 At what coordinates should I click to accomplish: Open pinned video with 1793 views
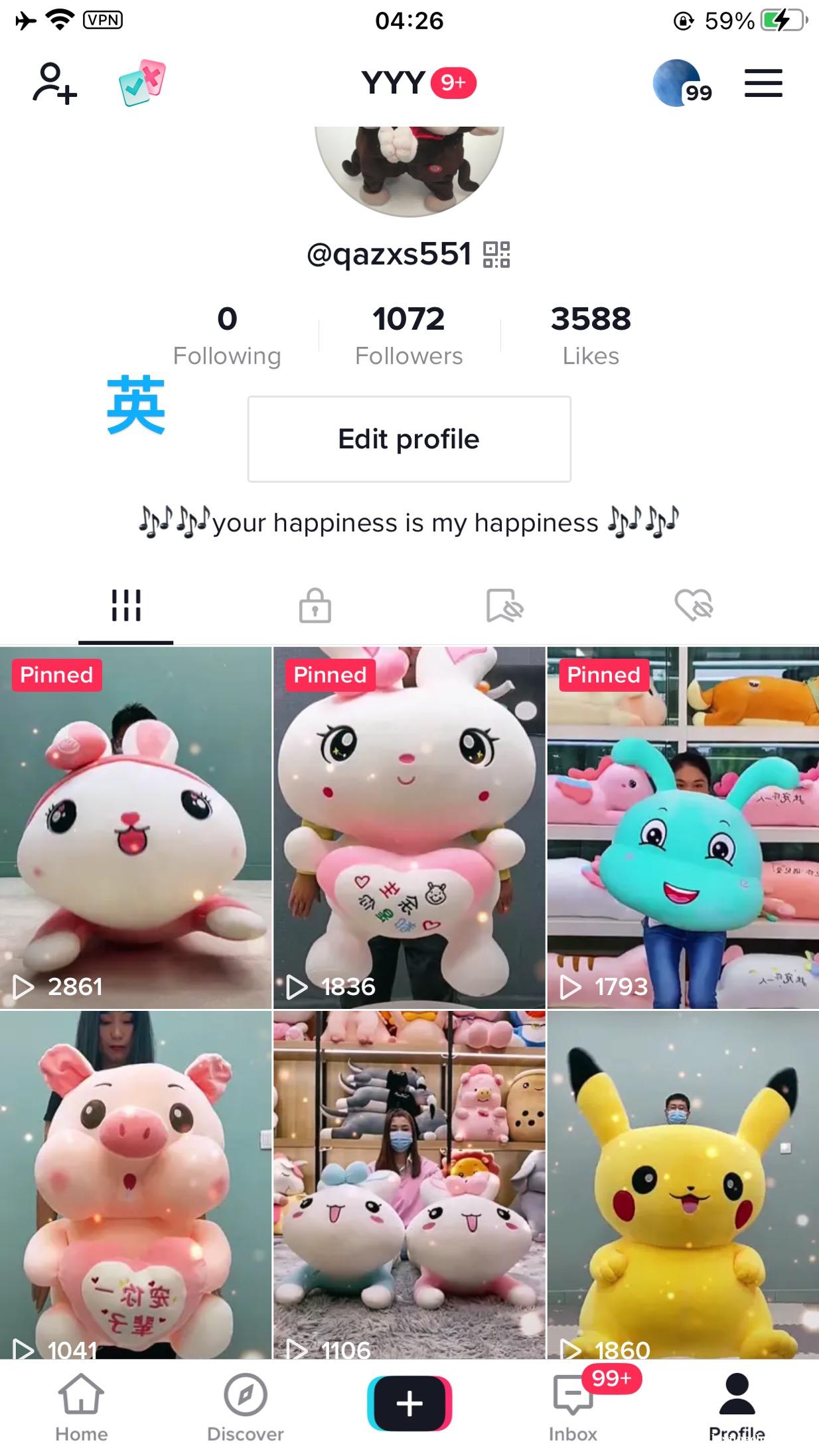click(x=683, y=827)
